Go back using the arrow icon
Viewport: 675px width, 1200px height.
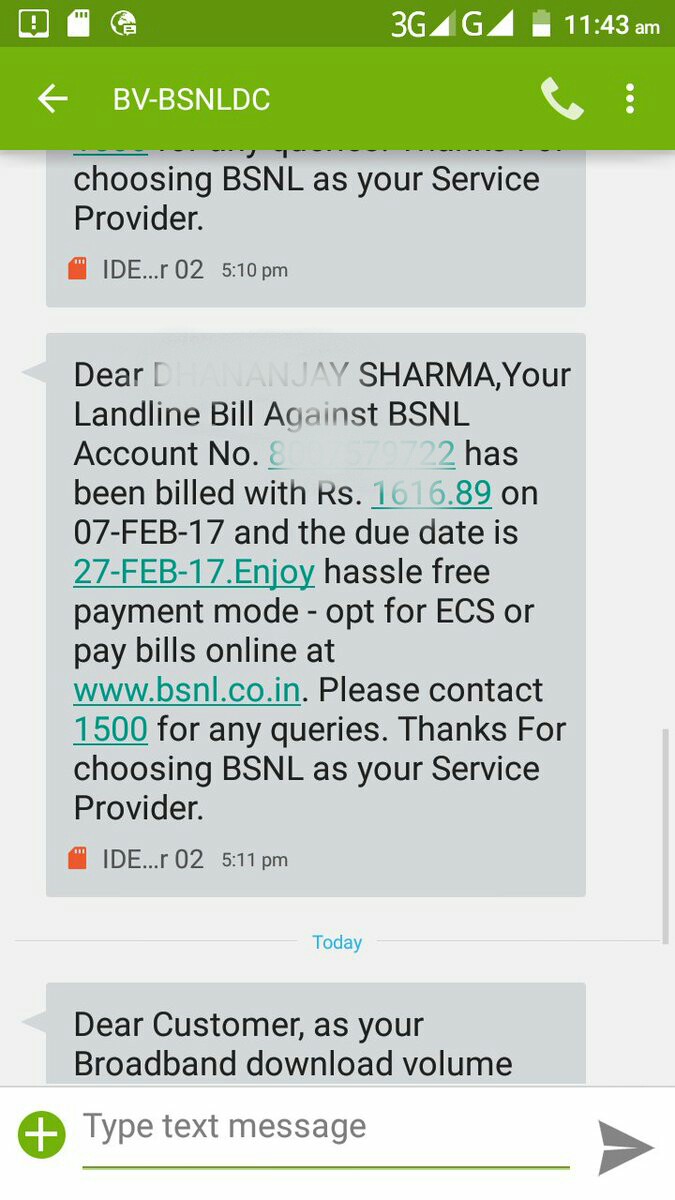point(52,98)
